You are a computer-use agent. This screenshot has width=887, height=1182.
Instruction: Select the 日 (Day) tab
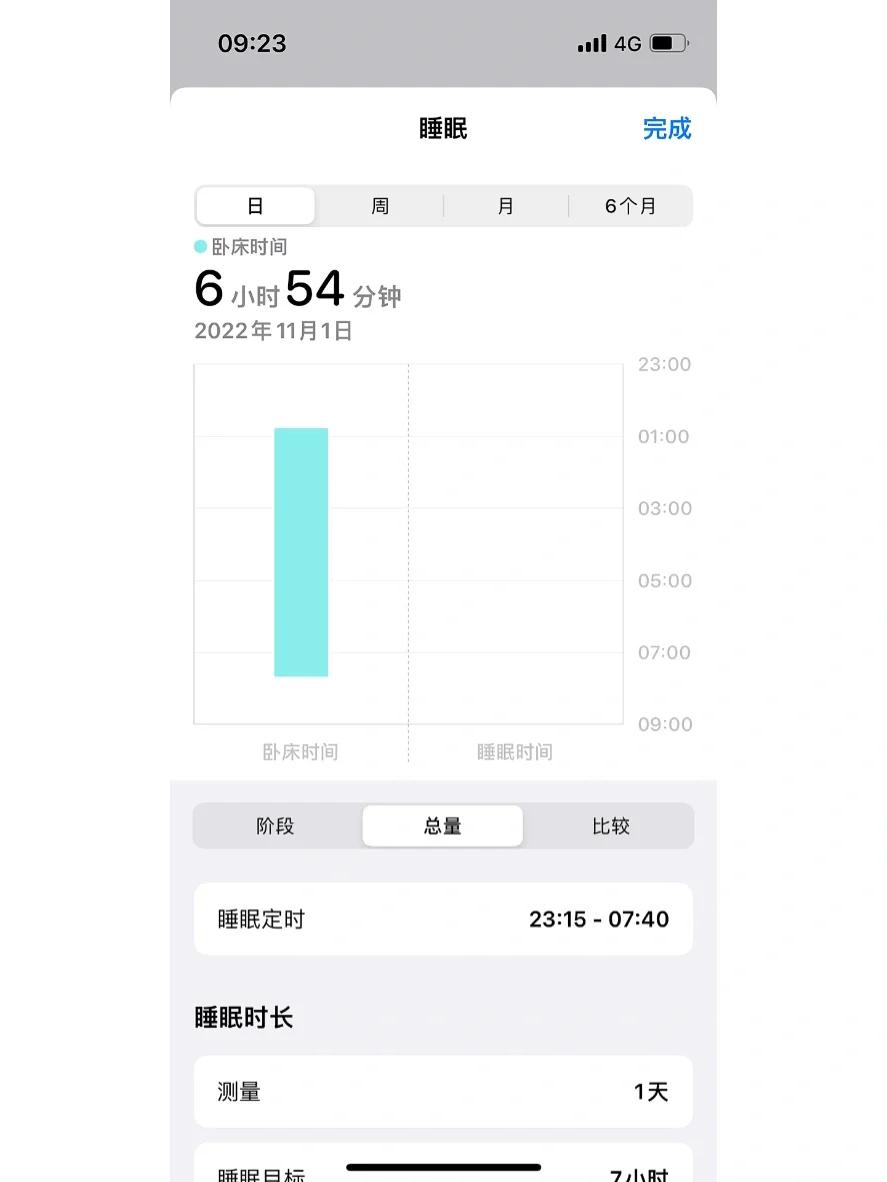point(256,205)
